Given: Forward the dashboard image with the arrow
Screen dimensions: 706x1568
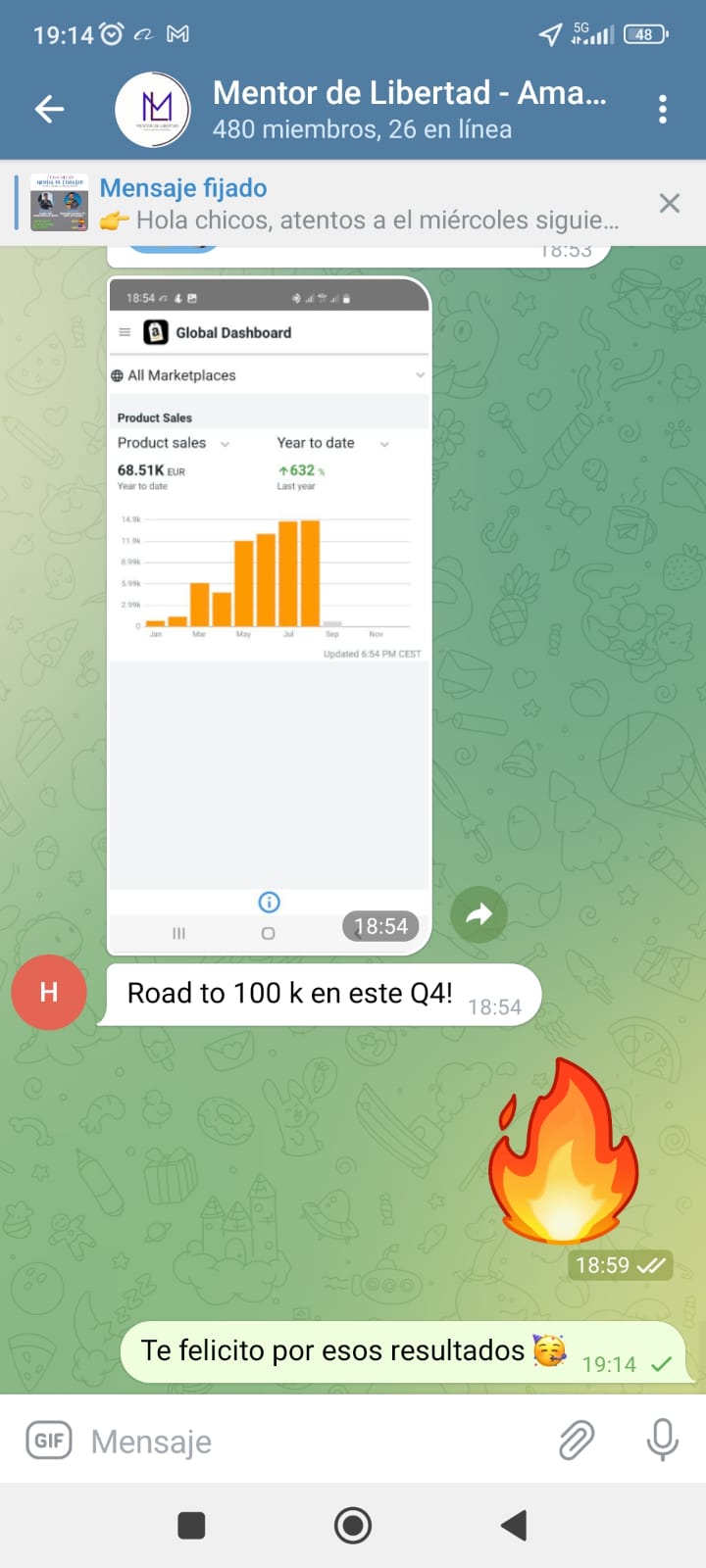Looking at the screenshot, I should tap(479, 914).
